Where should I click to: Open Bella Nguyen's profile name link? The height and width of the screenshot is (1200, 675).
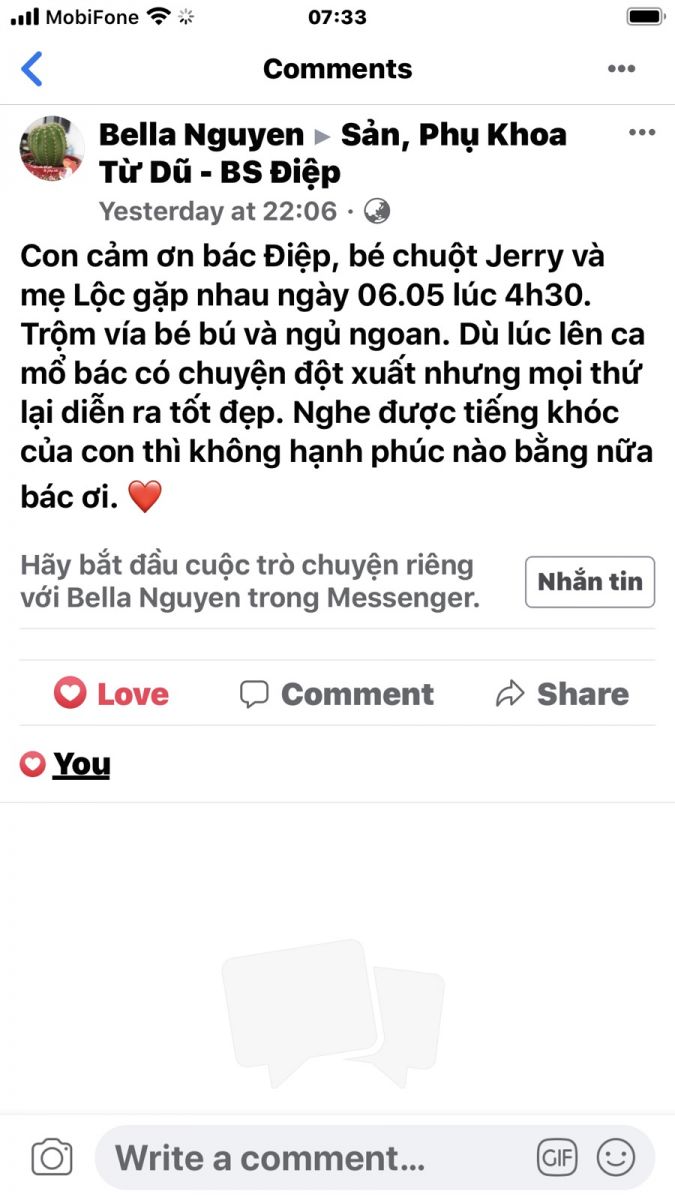point(201,134)
